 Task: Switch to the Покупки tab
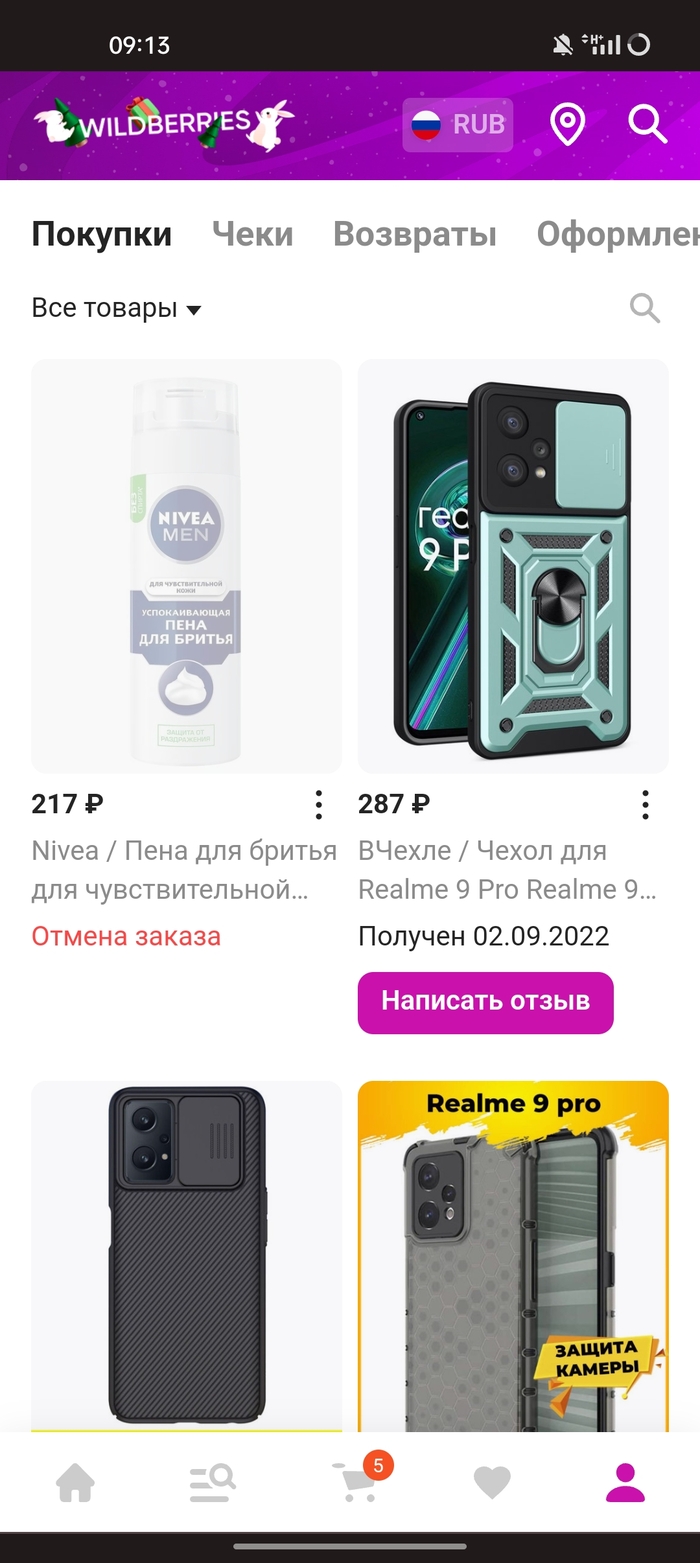(102, 234)
